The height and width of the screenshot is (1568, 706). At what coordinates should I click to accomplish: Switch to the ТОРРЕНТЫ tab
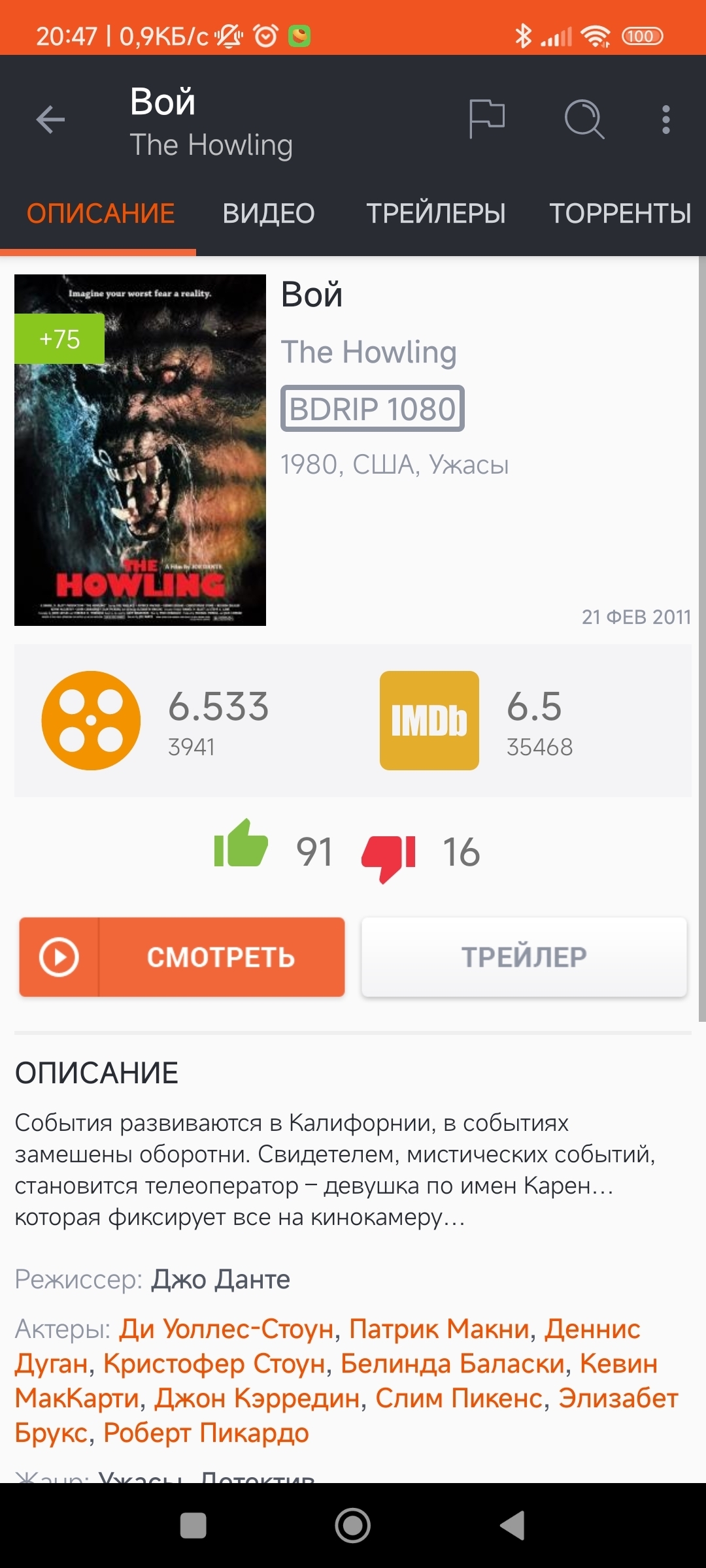tap(620, 214)
